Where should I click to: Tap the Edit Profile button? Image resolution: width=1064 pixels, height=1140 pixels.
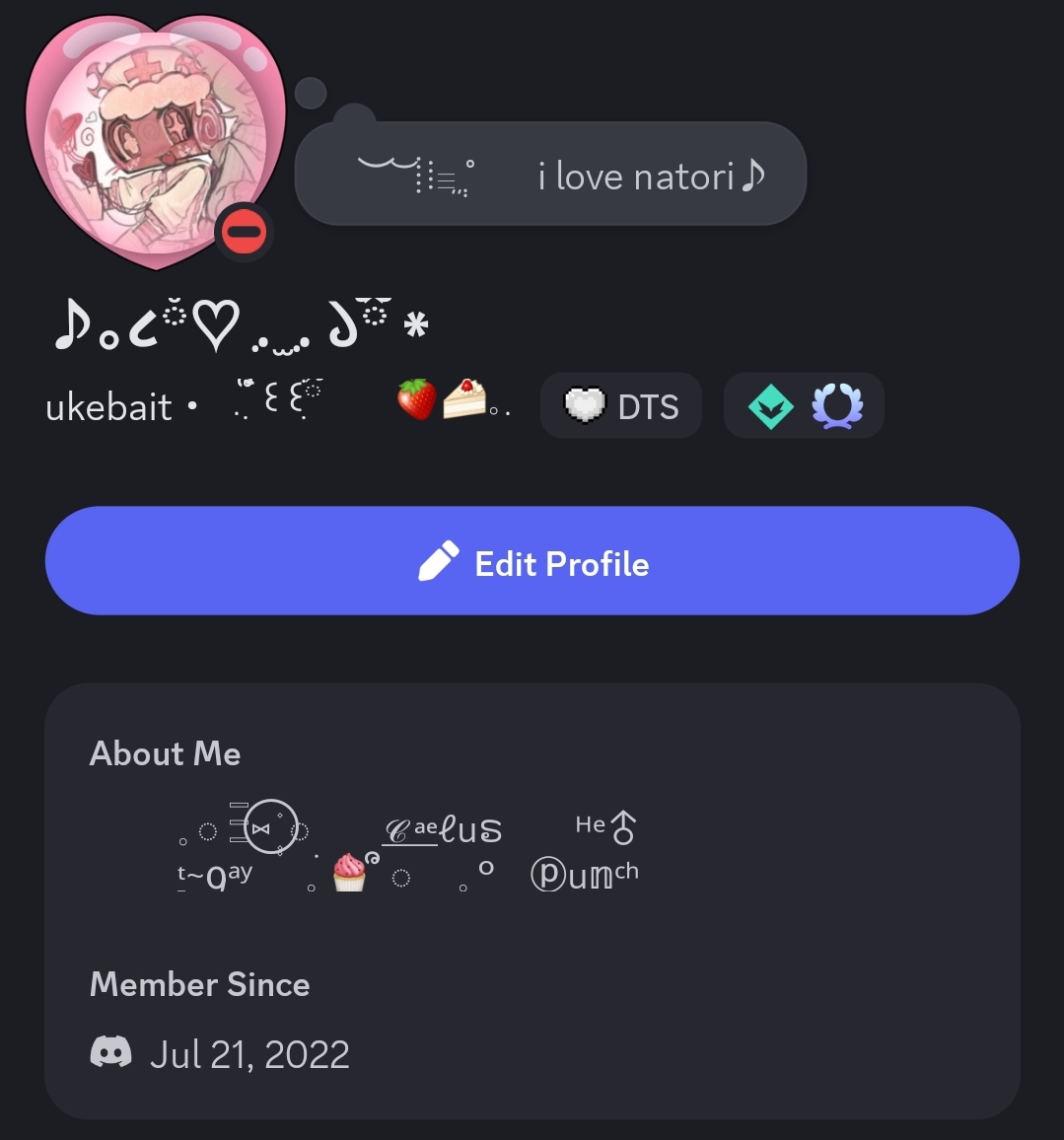click(532, 561)
